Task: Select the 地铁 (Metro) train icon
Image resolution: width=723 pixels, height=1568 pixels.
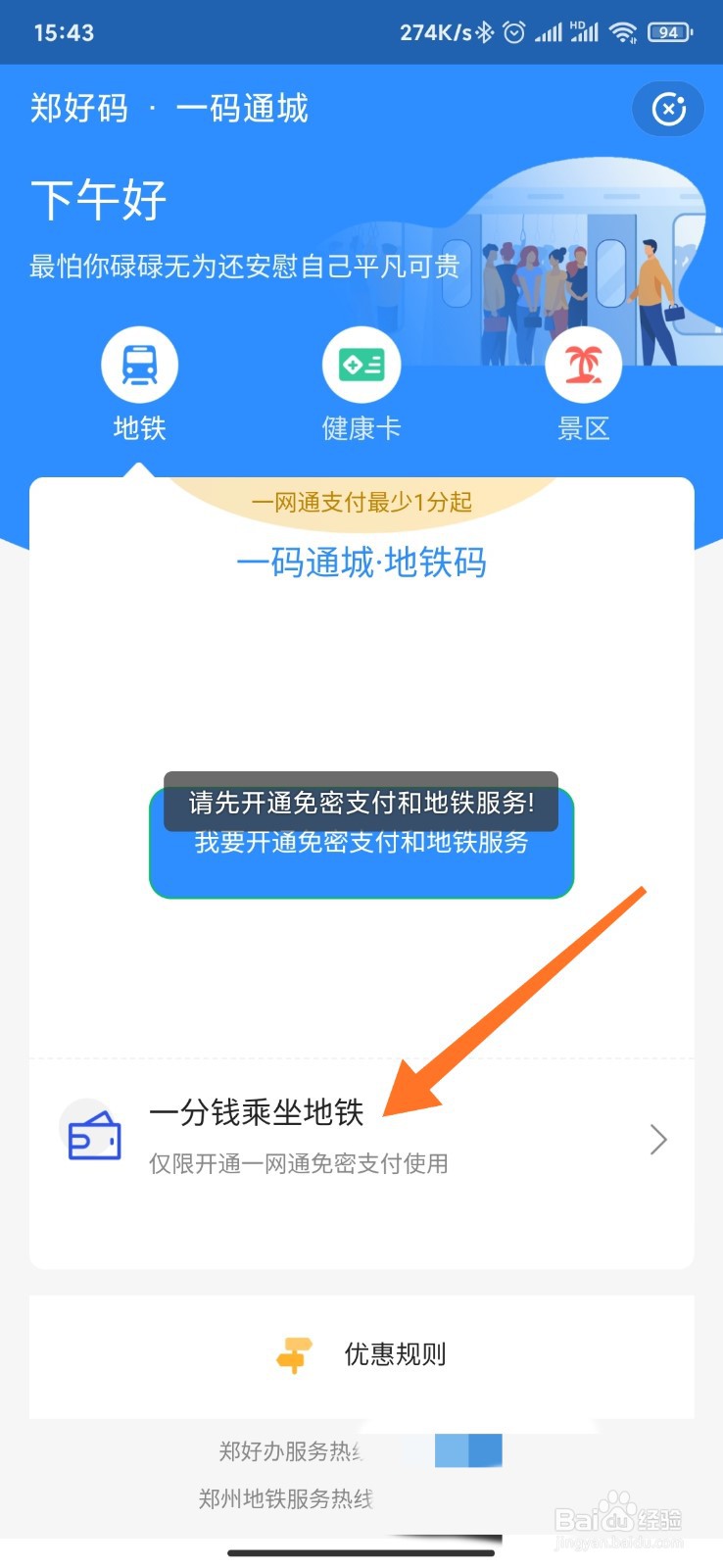Action: tap(139, 364)
